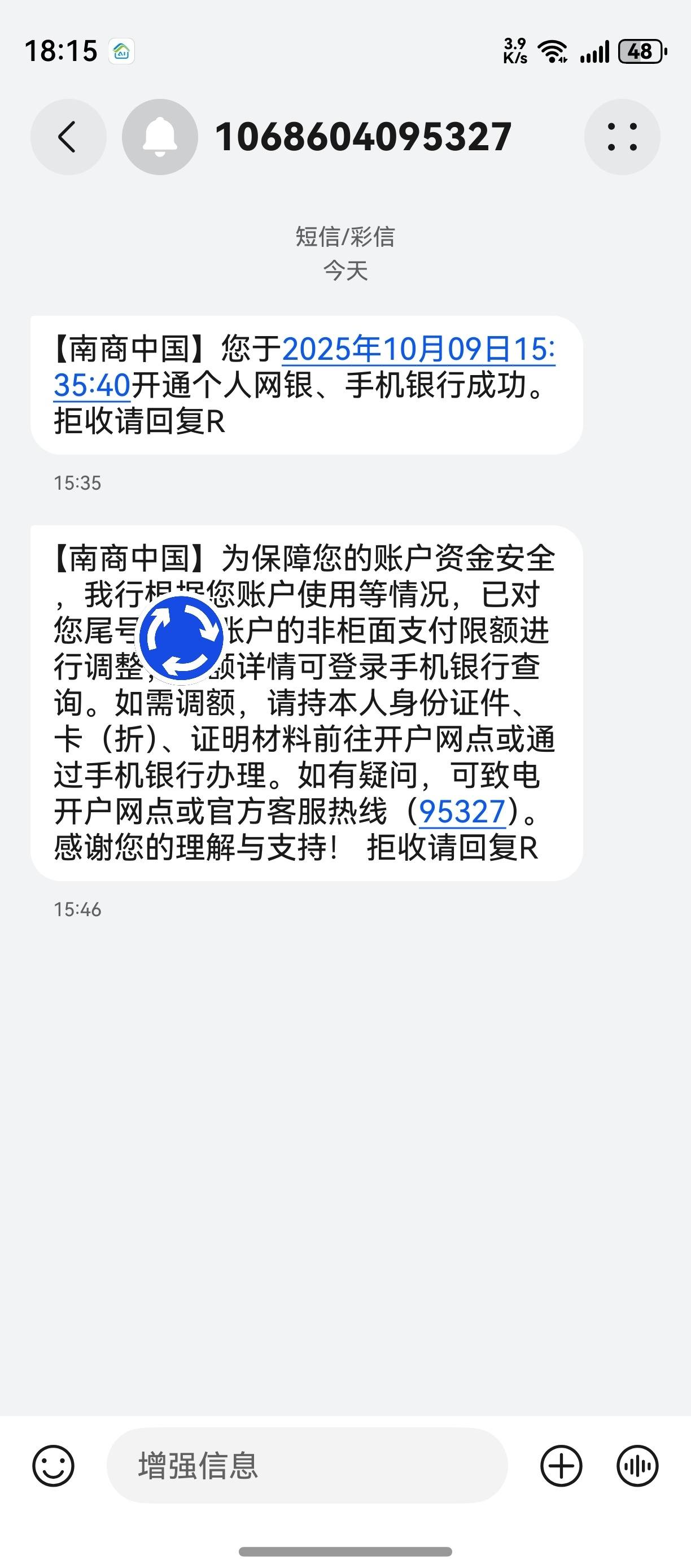Tap the 短信/彩信 label

point(345,238)
